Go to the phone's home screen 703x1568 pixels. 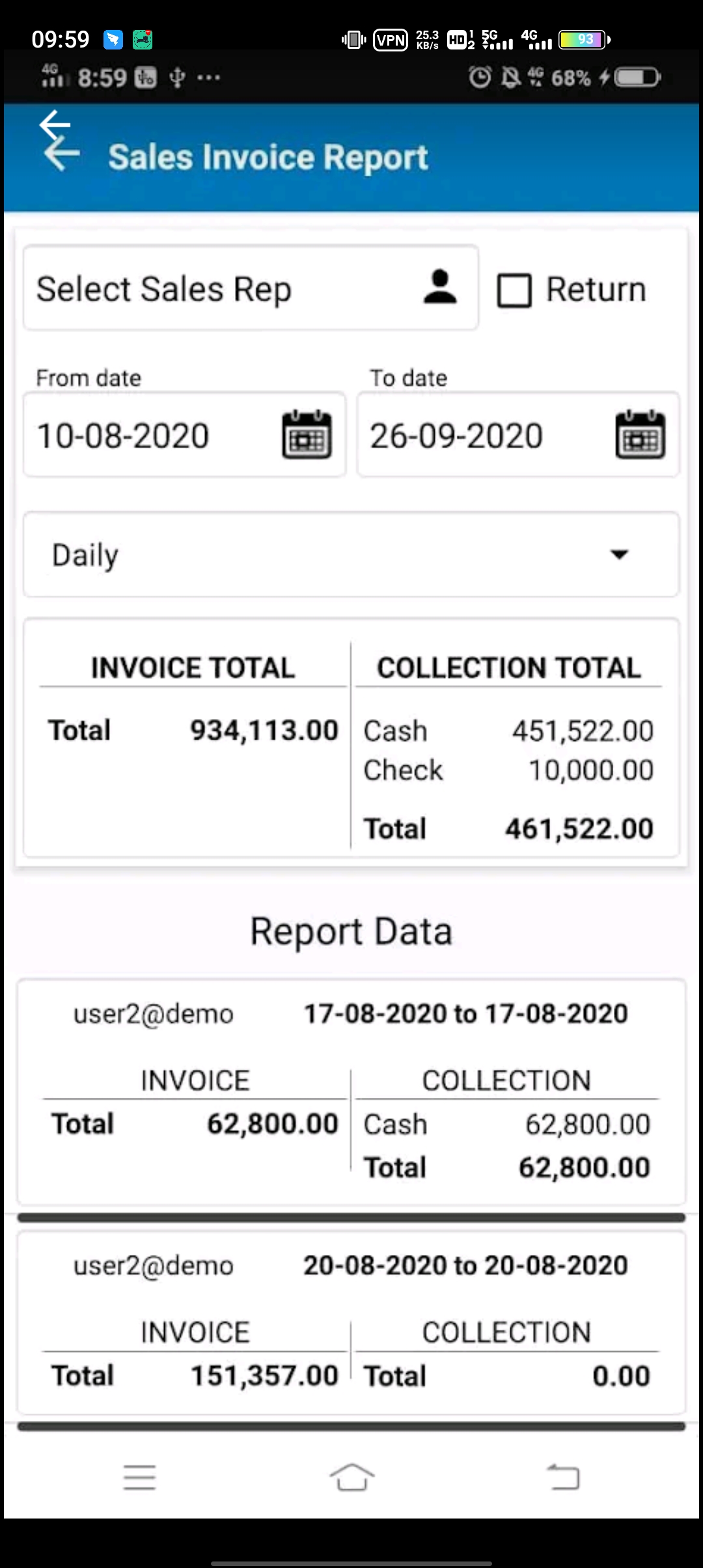pyautogui.click(x=351, y=1477)
